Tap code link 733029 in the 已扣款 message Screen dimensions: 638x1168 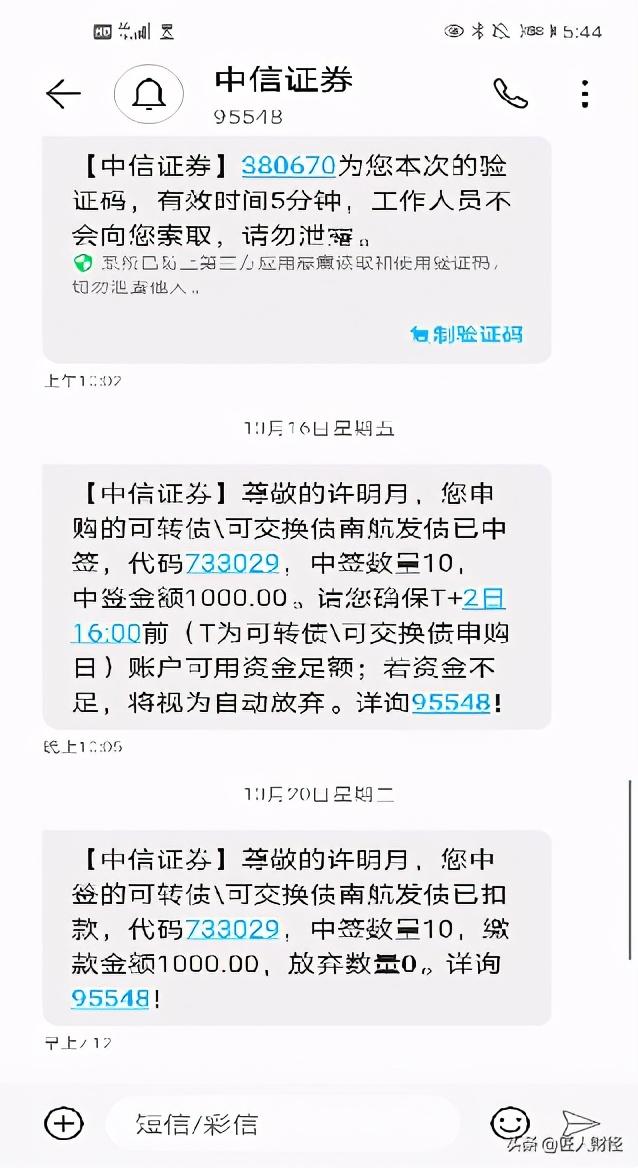232,929
